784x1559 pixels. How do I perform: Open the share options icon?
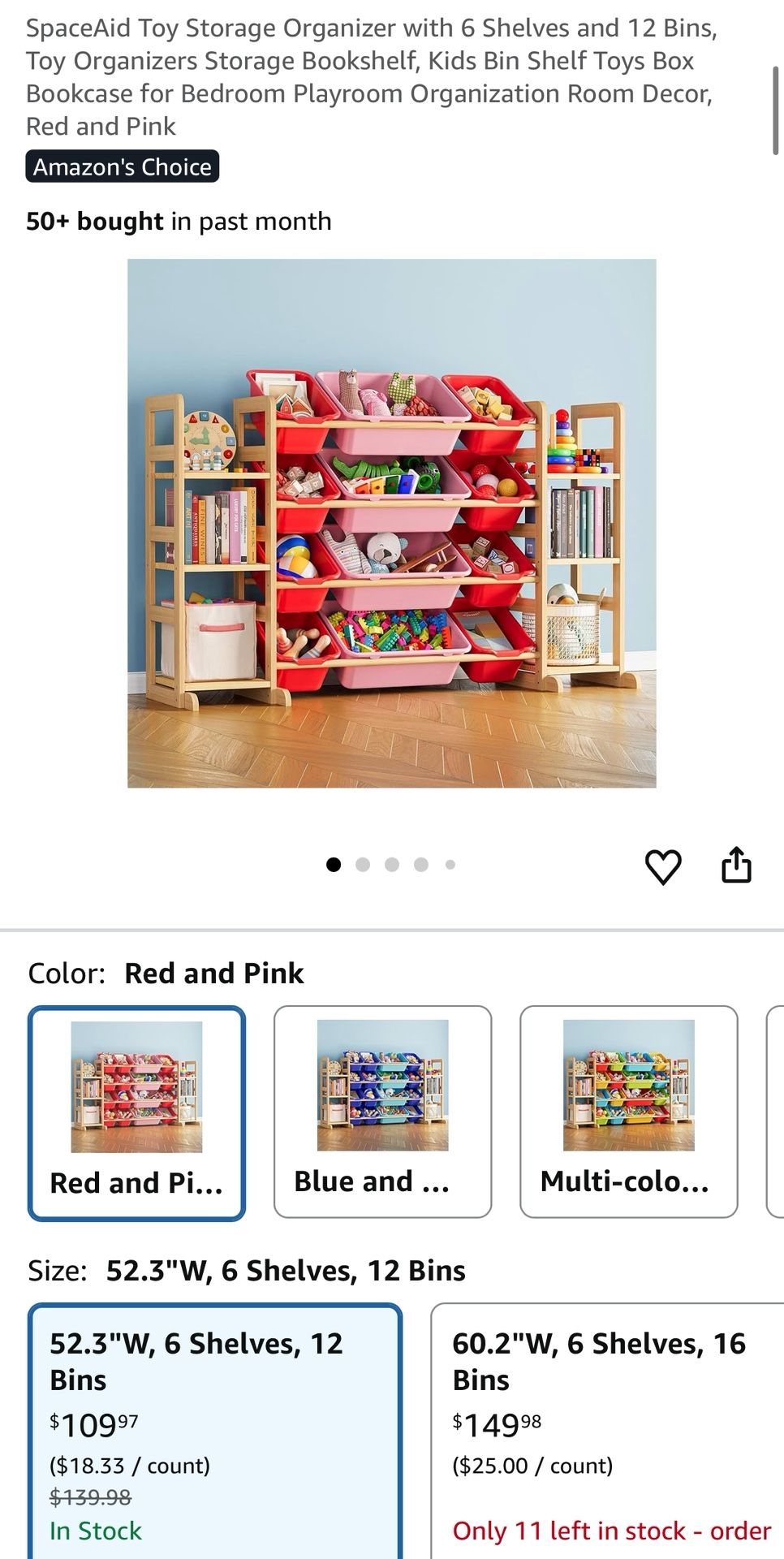tap(737, 866)
